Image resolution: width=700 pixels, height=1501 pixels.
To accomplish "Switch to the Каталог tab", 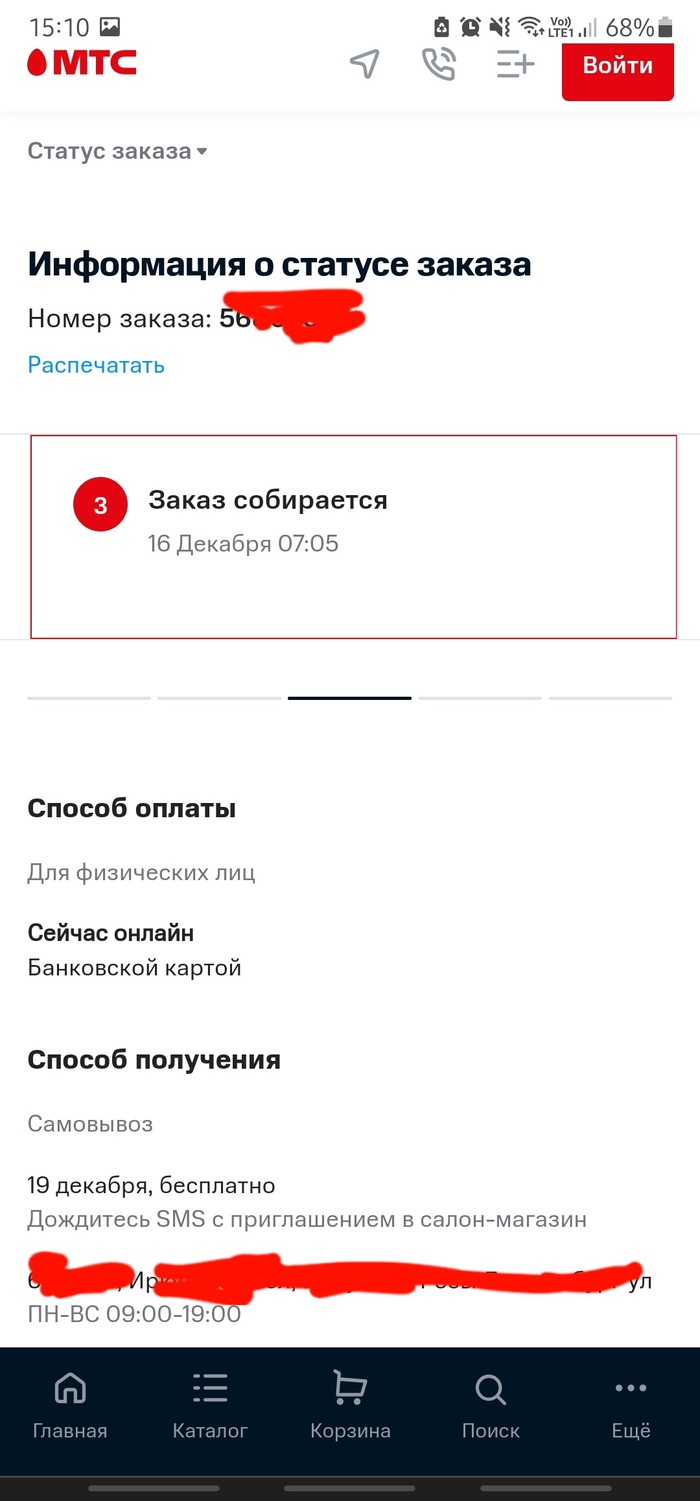I will 210,1406.
